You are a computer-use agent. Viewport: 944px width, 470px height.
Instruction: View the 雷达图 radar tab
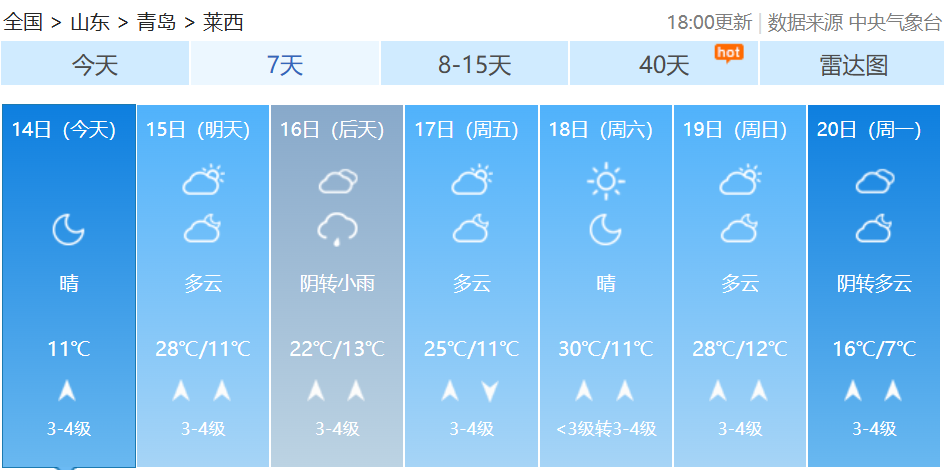[x=853, y=65]
